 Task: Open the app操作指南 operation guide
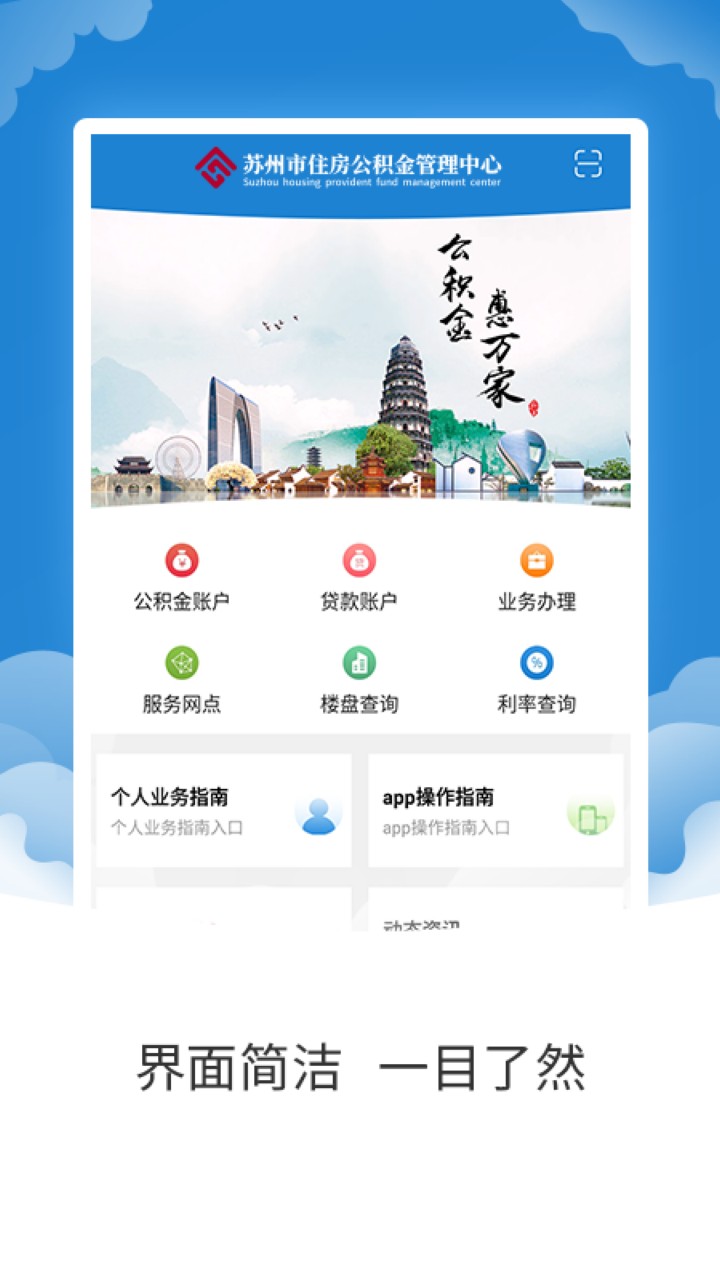tap(442, 797)
